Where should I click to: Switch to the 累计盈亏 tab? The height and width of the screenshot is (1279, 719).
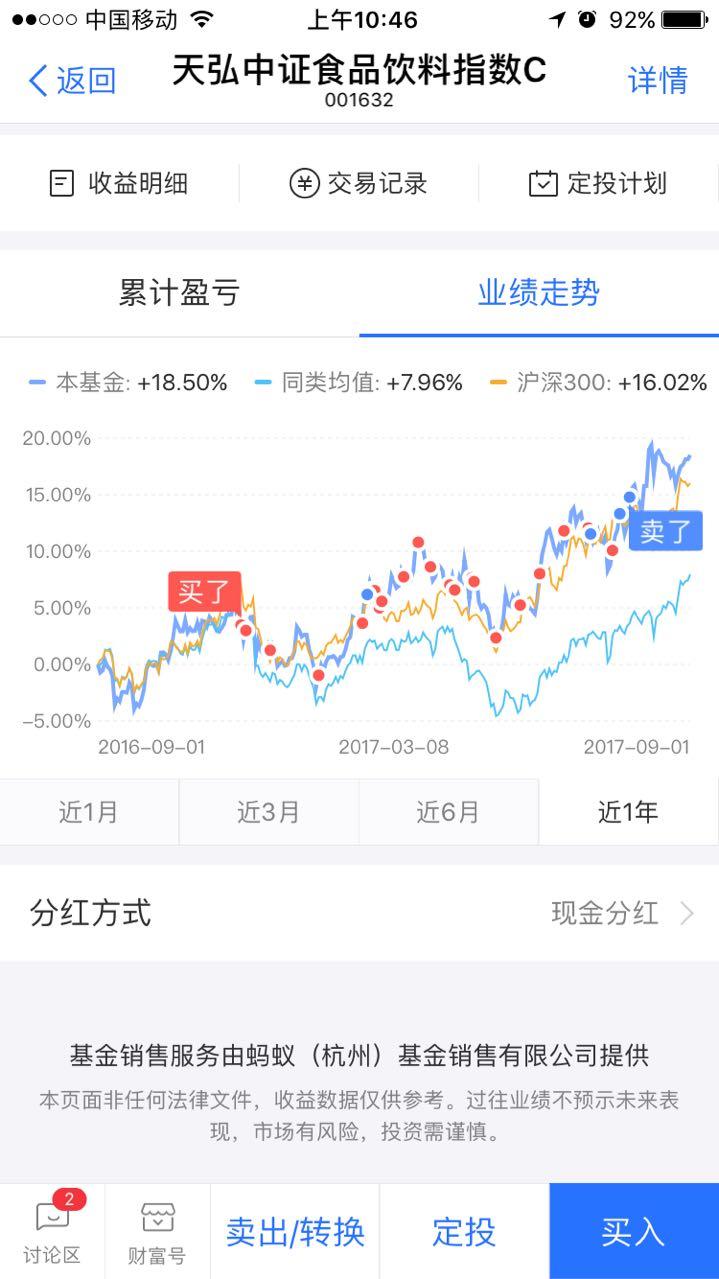click(180, 293)
